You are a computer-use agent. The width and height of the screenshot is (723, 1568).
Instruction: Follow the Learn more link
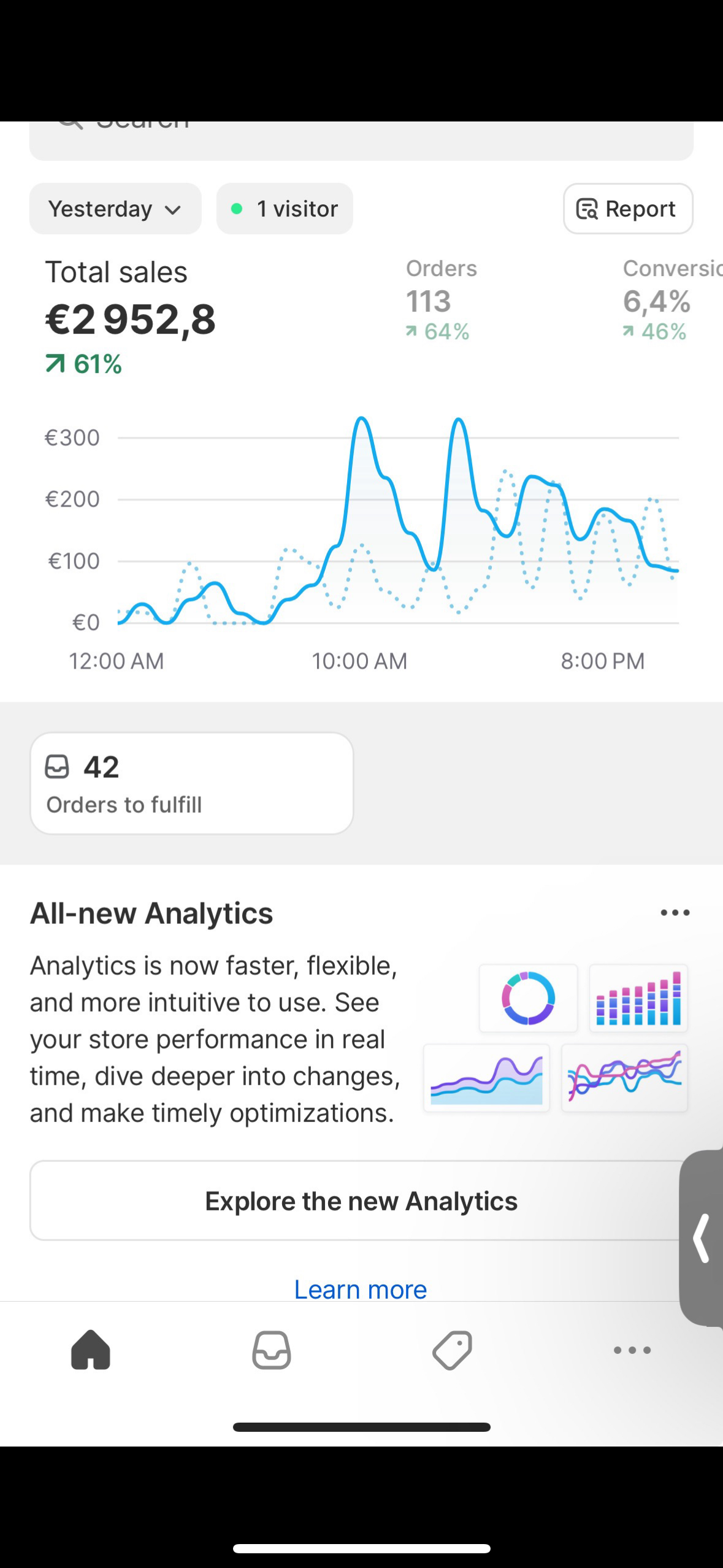[361, 1289]
